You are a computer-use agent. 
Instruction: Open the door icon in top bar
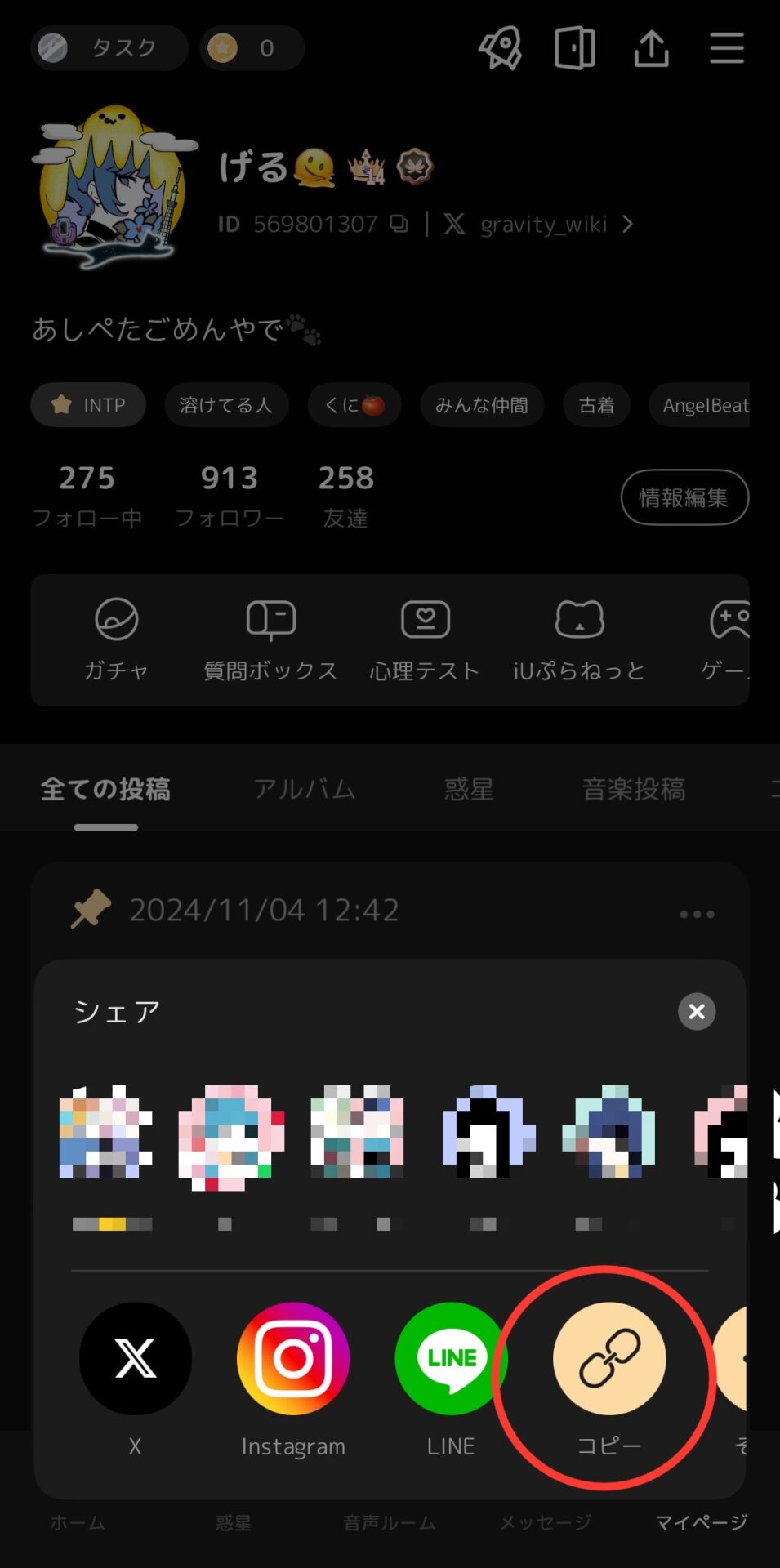574,49
